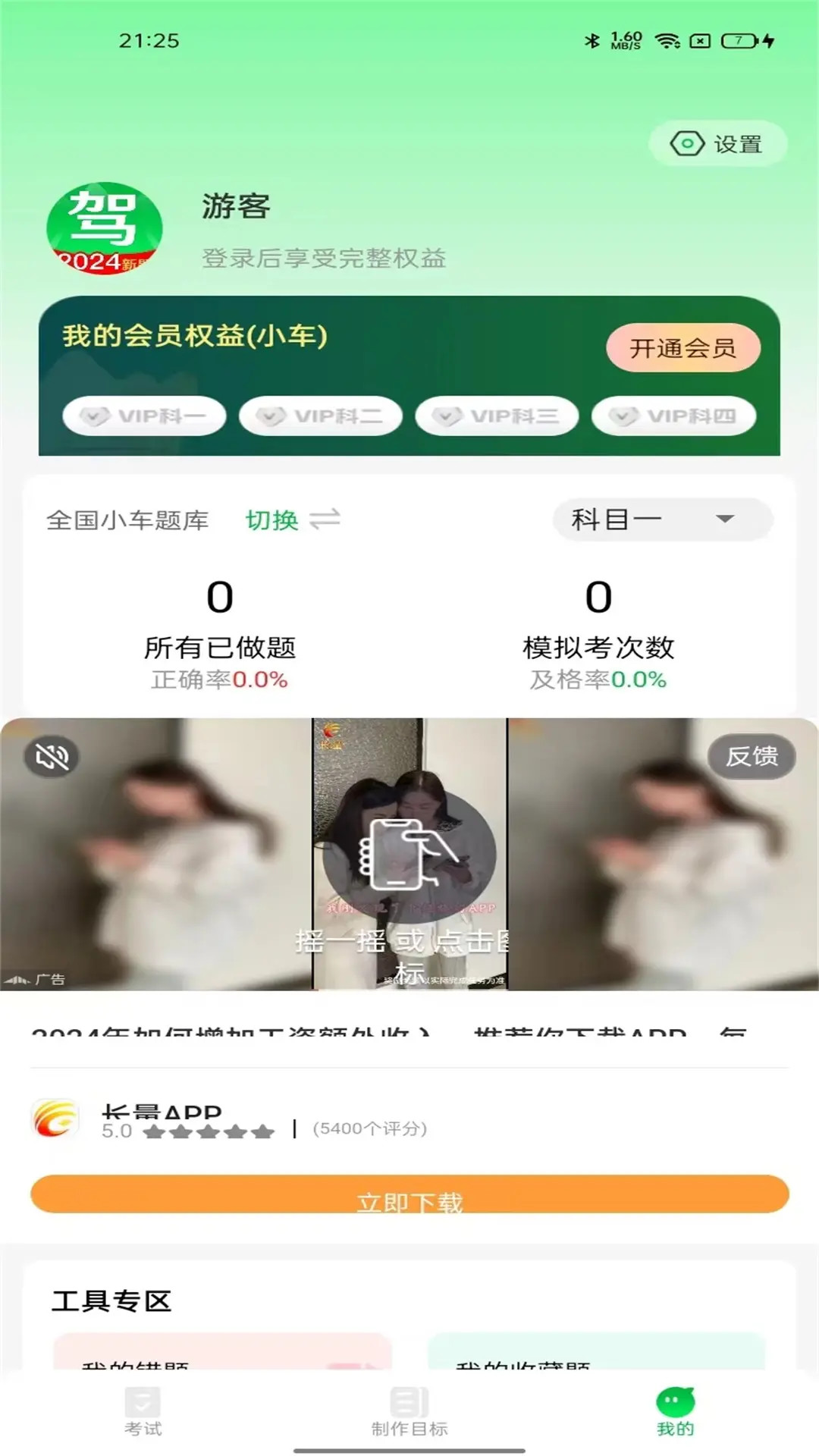The image size is (819, 1456).
Task: Select the VIP科一 badge
Action: point(145,416)
